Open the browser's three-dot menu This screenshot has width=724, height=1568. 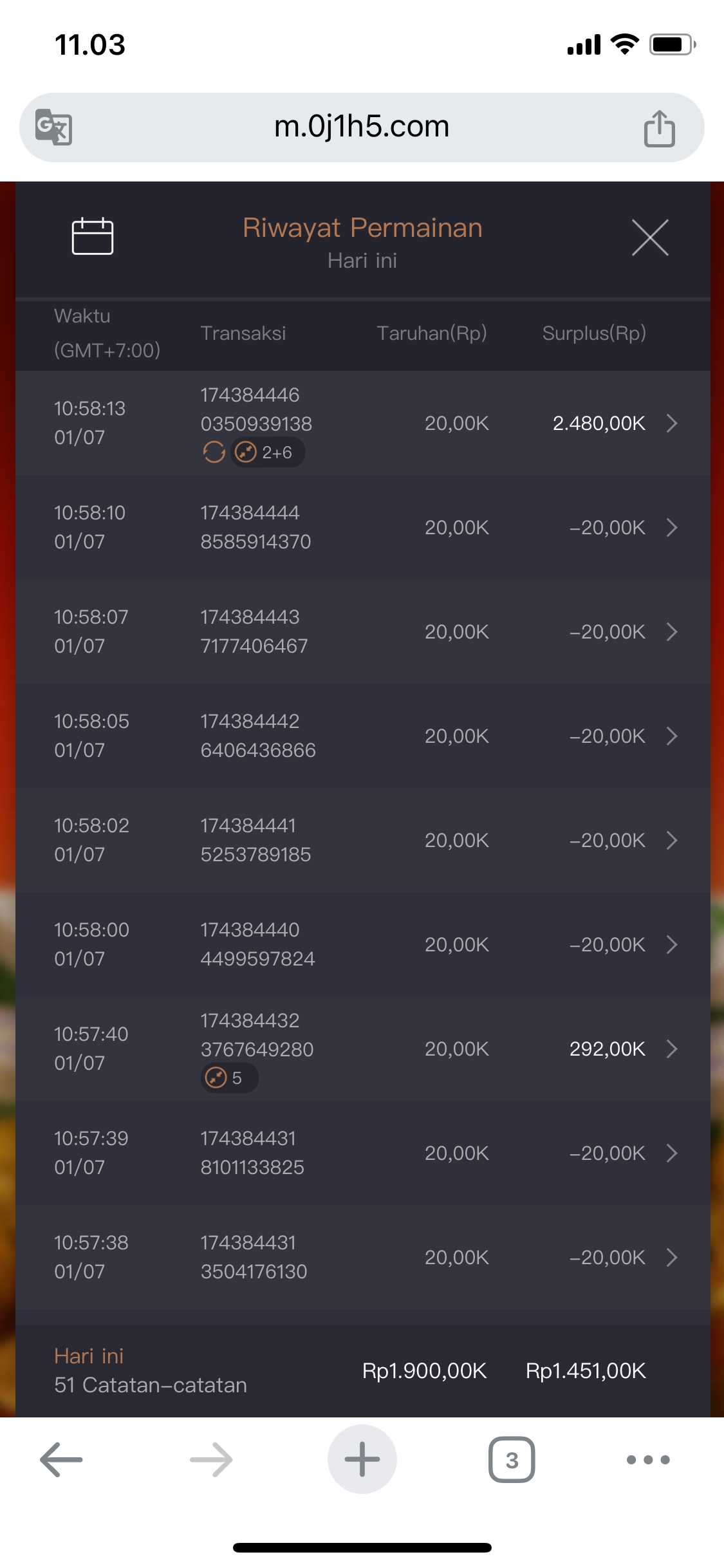coord(648,1459)
